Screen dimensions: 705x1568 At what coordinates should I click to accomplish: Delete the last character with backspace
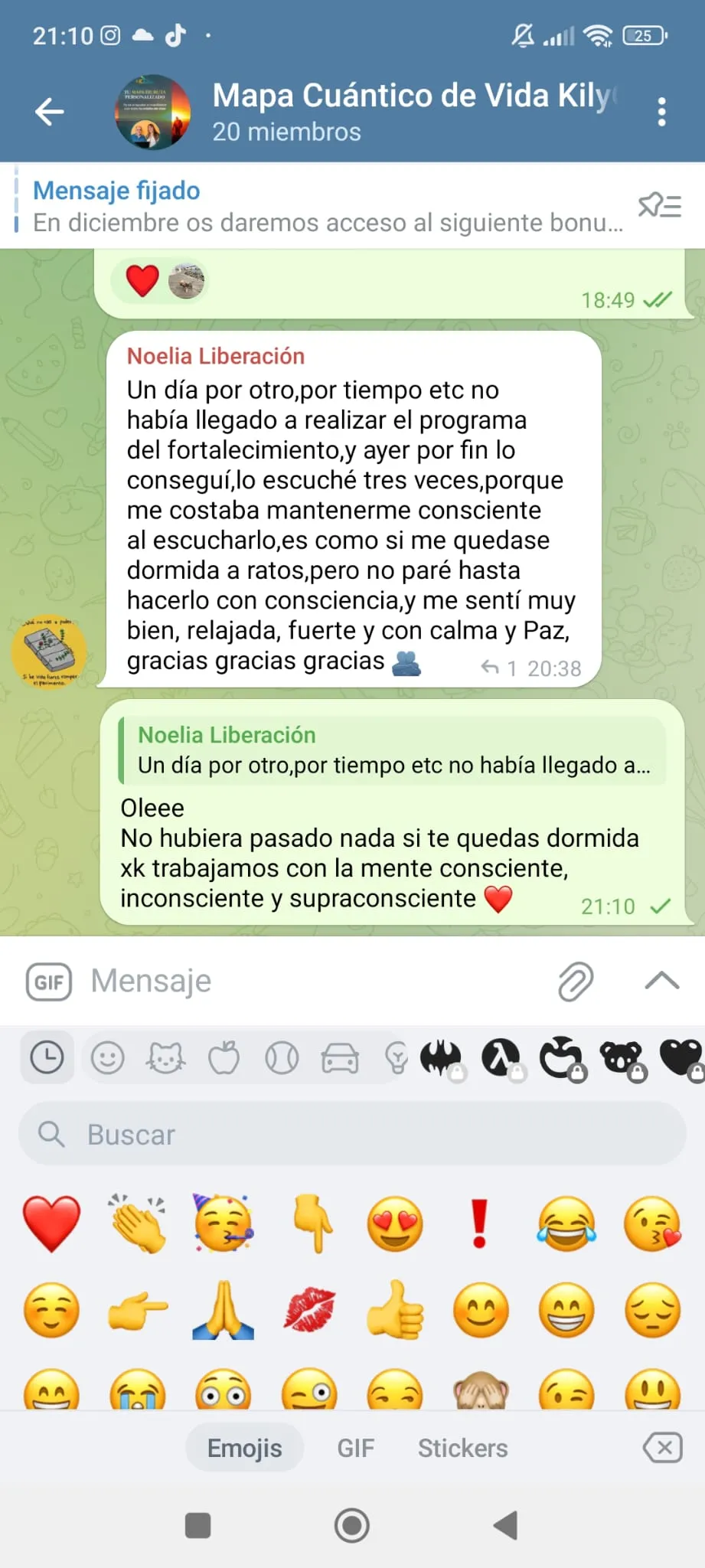[662, 1448]
